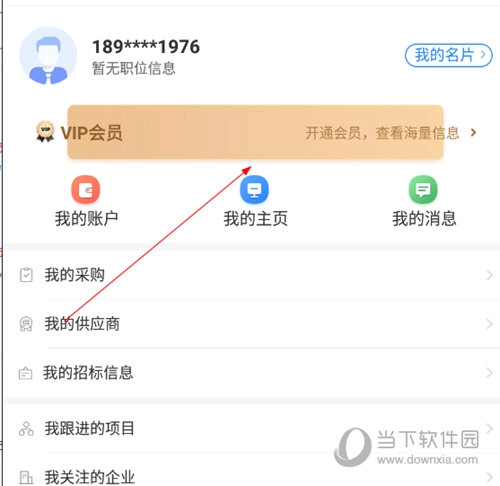The image size is (500, 486).
Task: Check 我的消息 messages
Action: (424, 202)
